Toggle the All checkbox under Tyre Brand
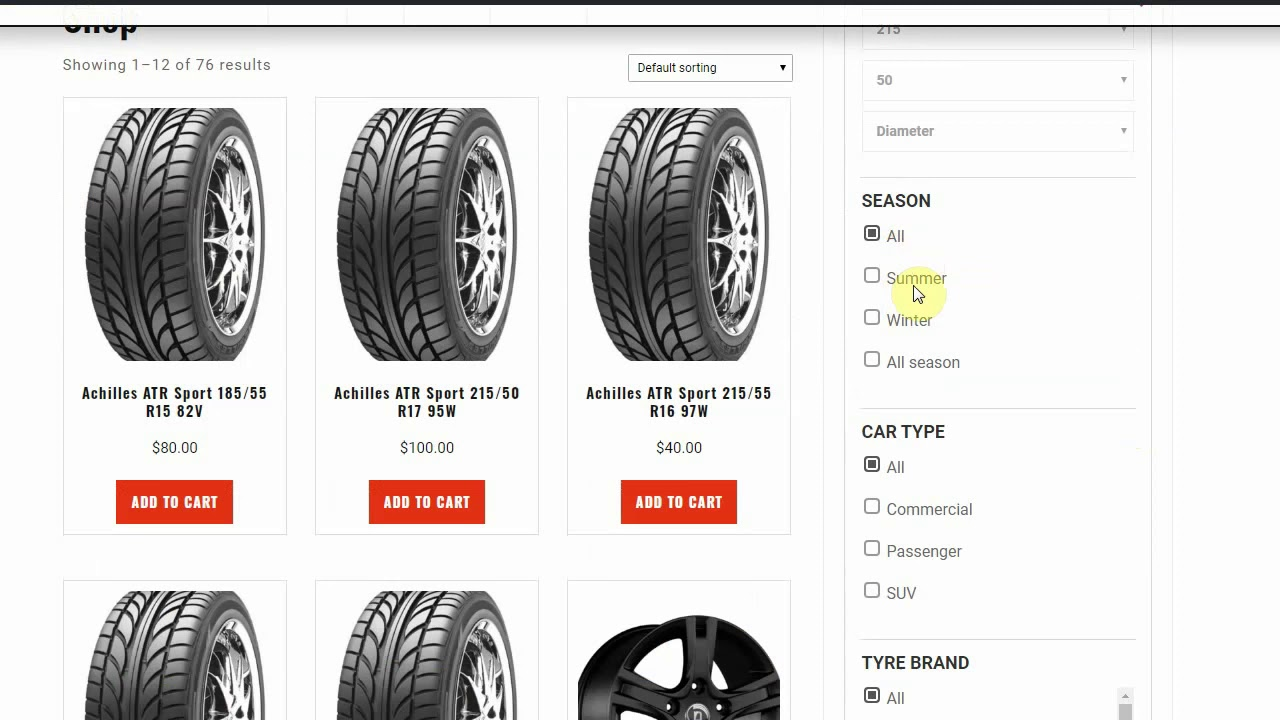The image size is (1280, 720). [x=872, y=696]
